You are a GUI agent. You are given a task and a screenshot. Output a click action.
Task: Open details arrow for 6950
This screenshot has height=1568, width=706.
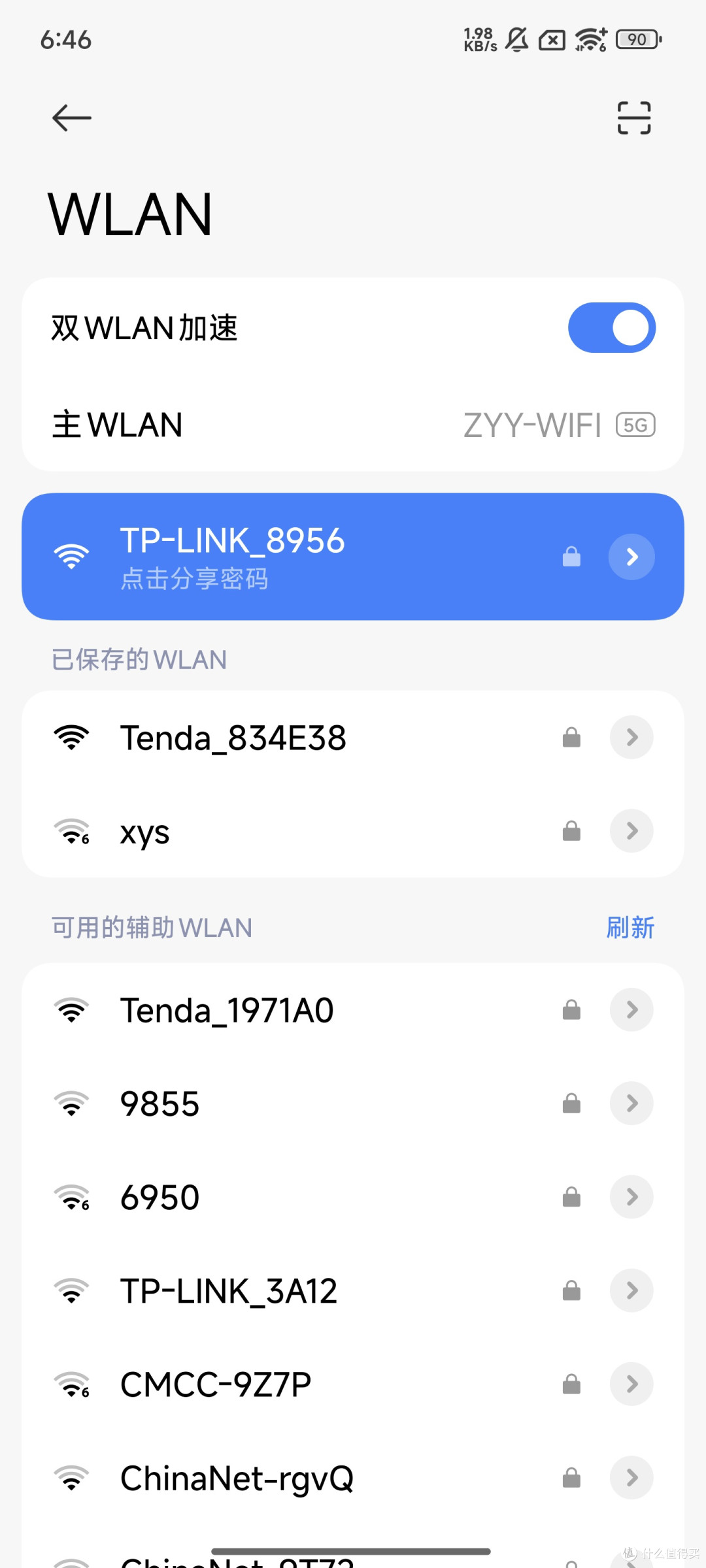pyautogui.click(x=631, y=1197)
